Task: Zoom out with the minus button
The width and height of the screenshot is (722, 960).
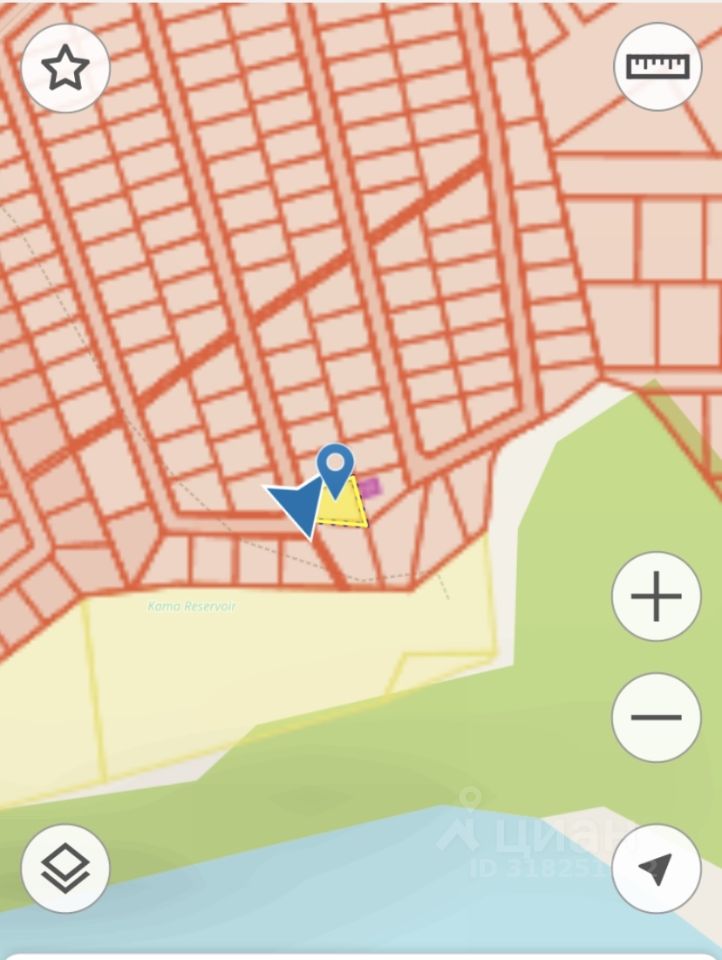Action: click(656, 717)
